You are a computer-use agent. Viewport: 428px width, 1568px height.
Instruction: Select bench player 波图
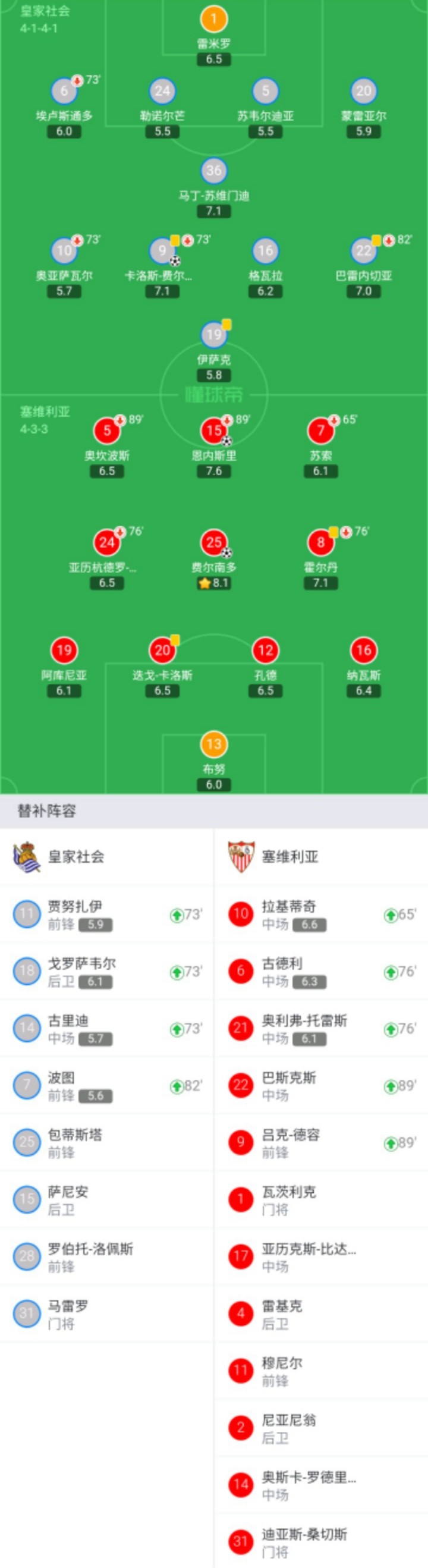(106, 1085)
